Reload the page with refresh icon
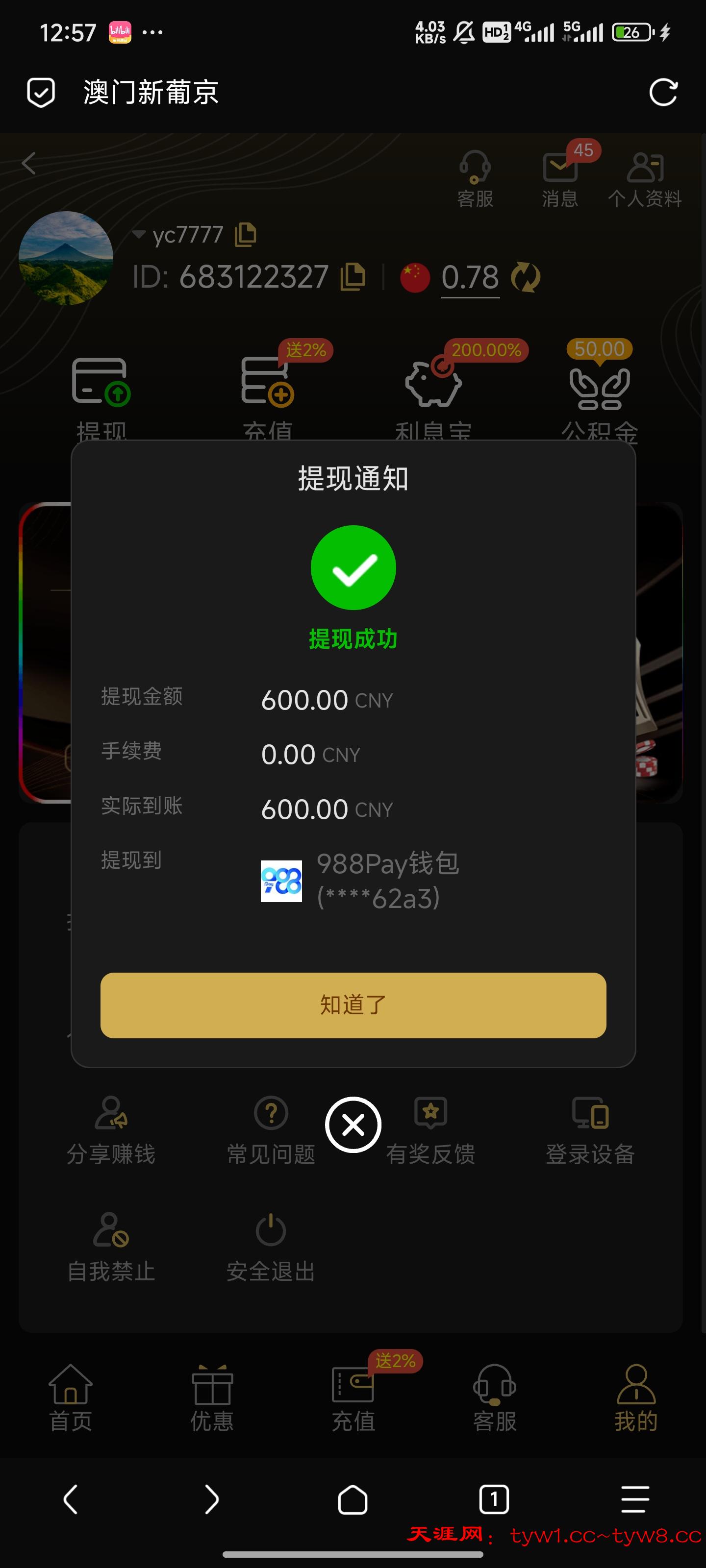706x1568 pixels. coord(663,93)
